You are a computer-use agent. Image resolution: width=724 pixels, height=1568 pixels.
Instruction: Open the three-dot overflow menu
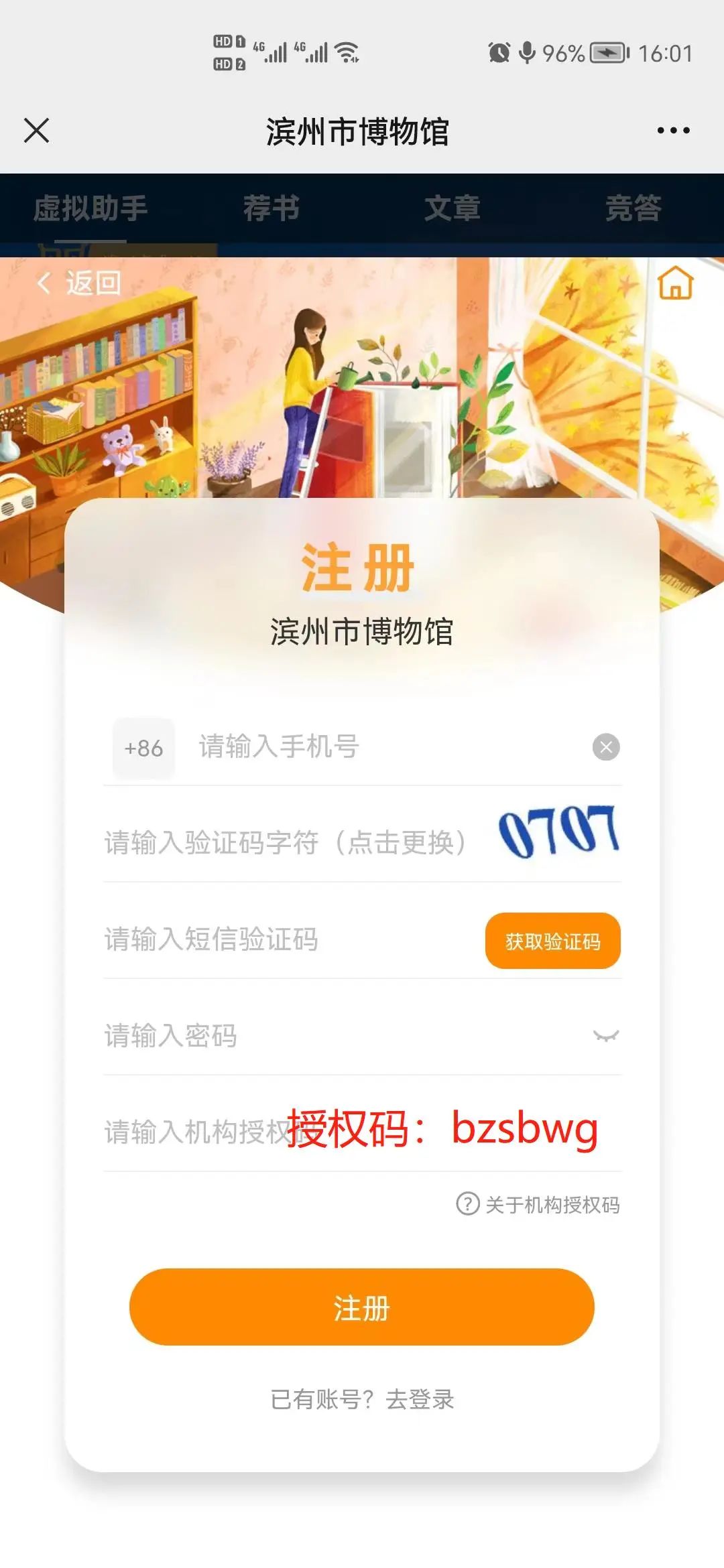pyautogui.click(x=673, y=130)
